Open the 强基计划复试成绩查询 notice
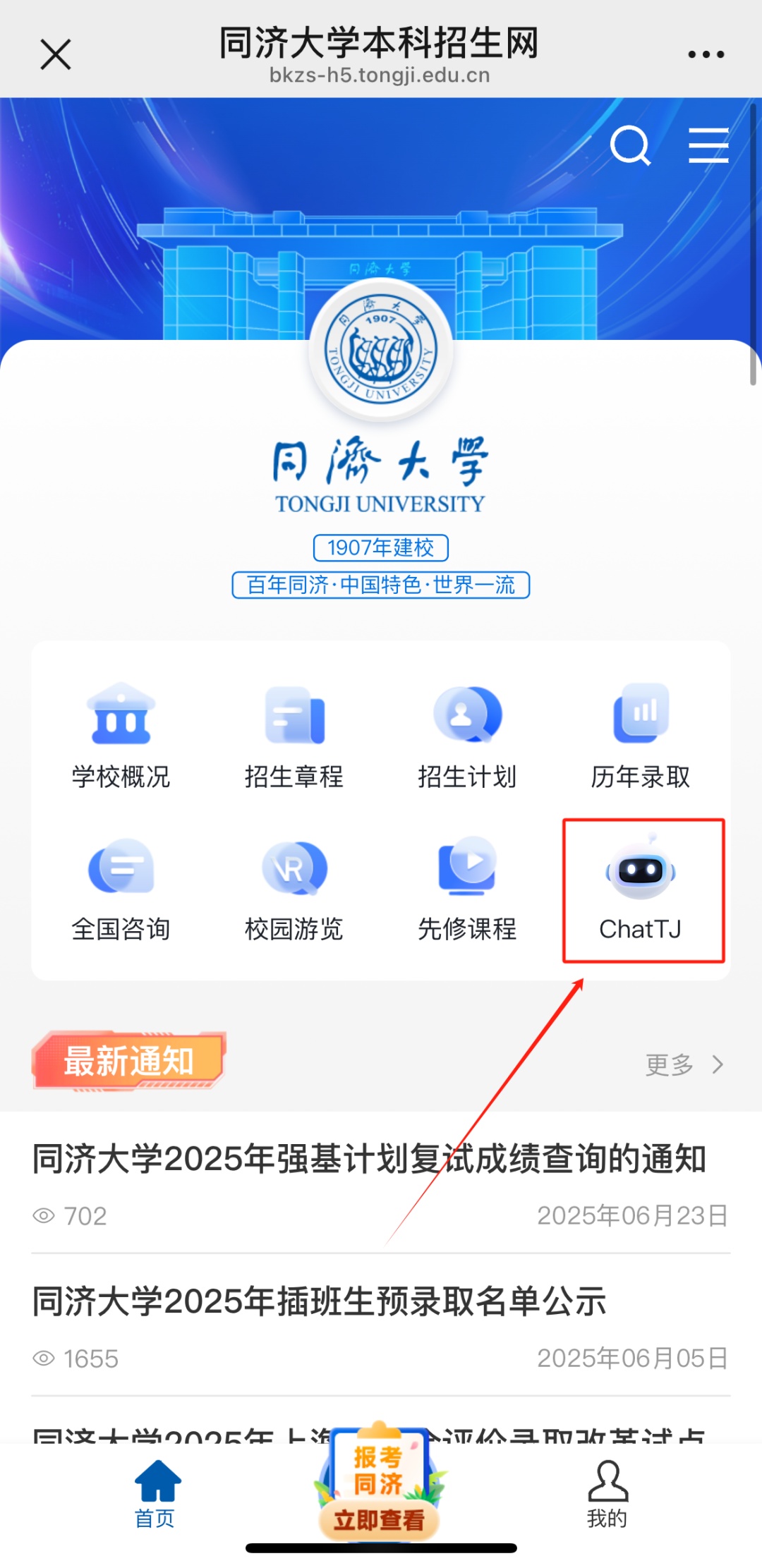Viewport: 762px width, 1568px height. click(x=369, y=1159)
